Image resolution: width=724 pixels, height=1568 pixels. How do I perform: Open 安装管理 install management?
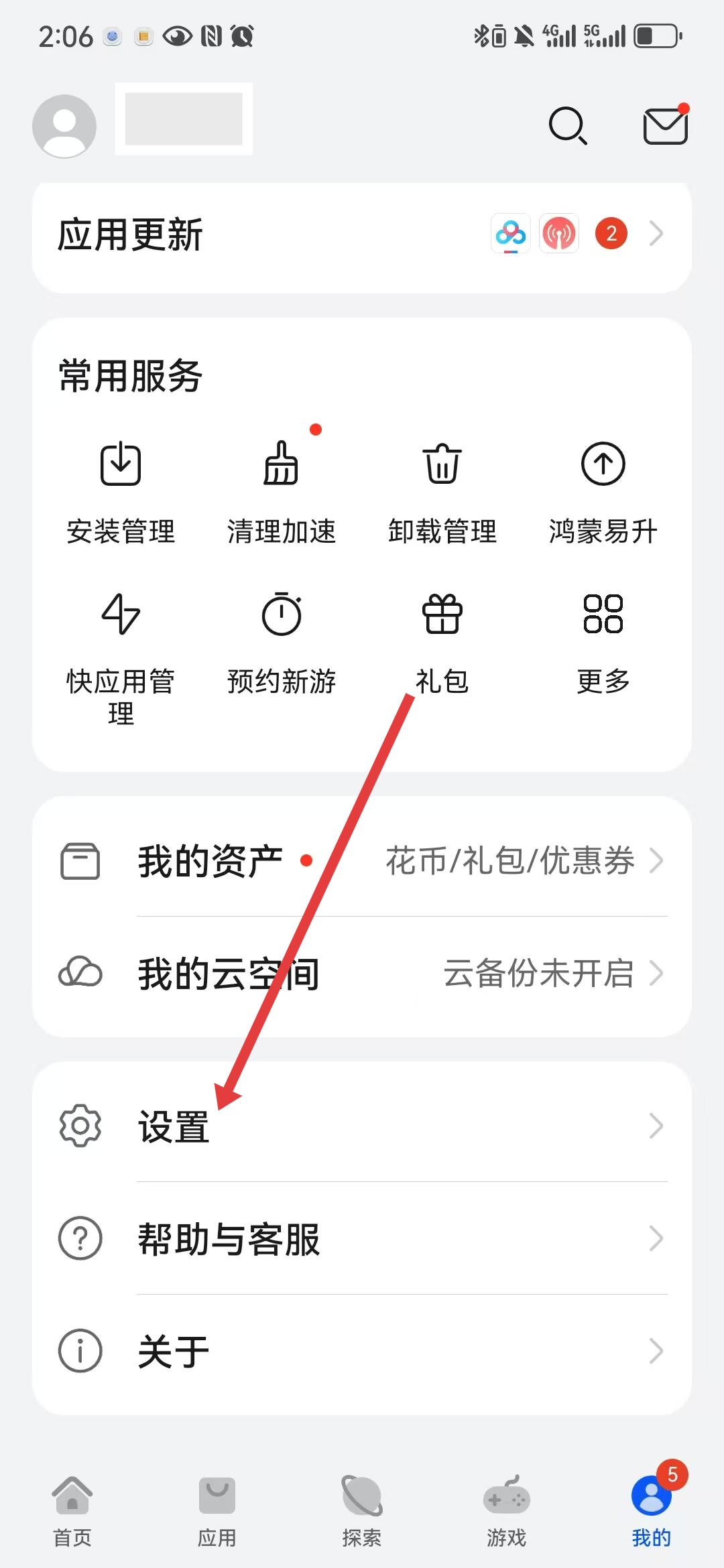[121, 493]
